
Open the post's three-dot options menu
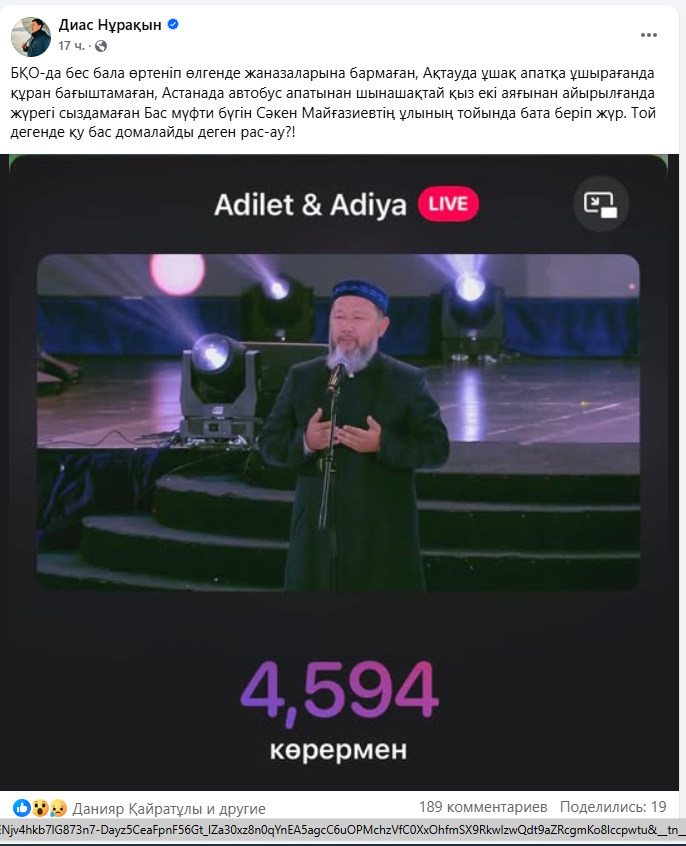coord(650,35)
